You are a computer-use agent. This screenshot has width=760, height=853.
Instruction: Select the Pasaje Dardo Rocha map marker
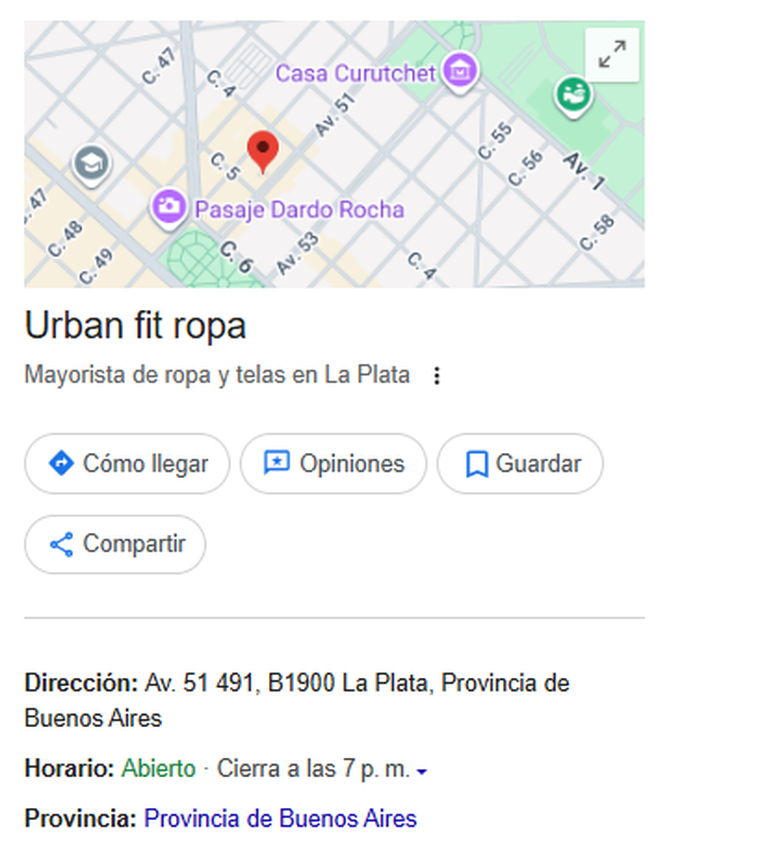click(x=169, y=208)
